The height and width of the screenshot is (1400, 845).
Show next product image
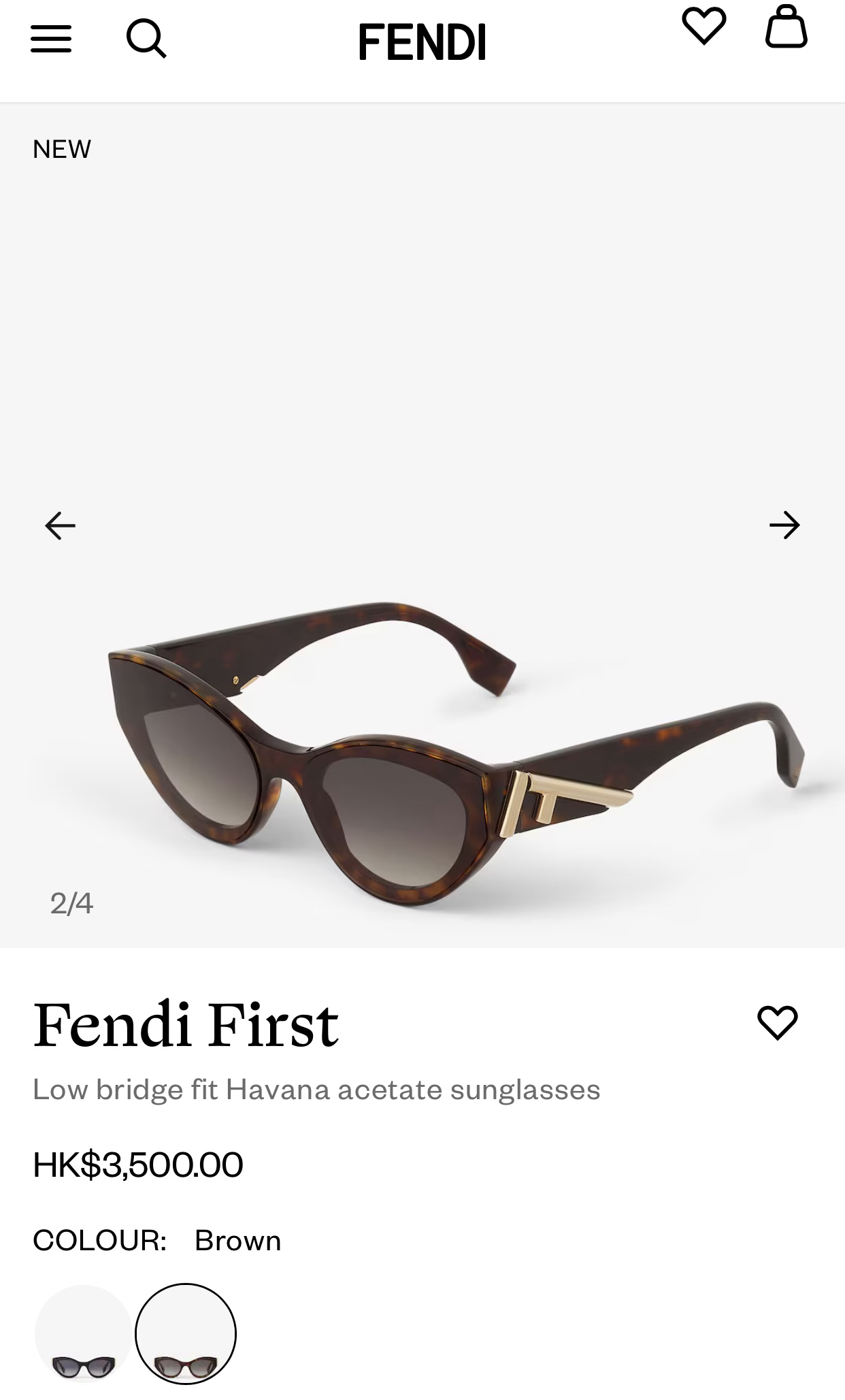(784, 525)
